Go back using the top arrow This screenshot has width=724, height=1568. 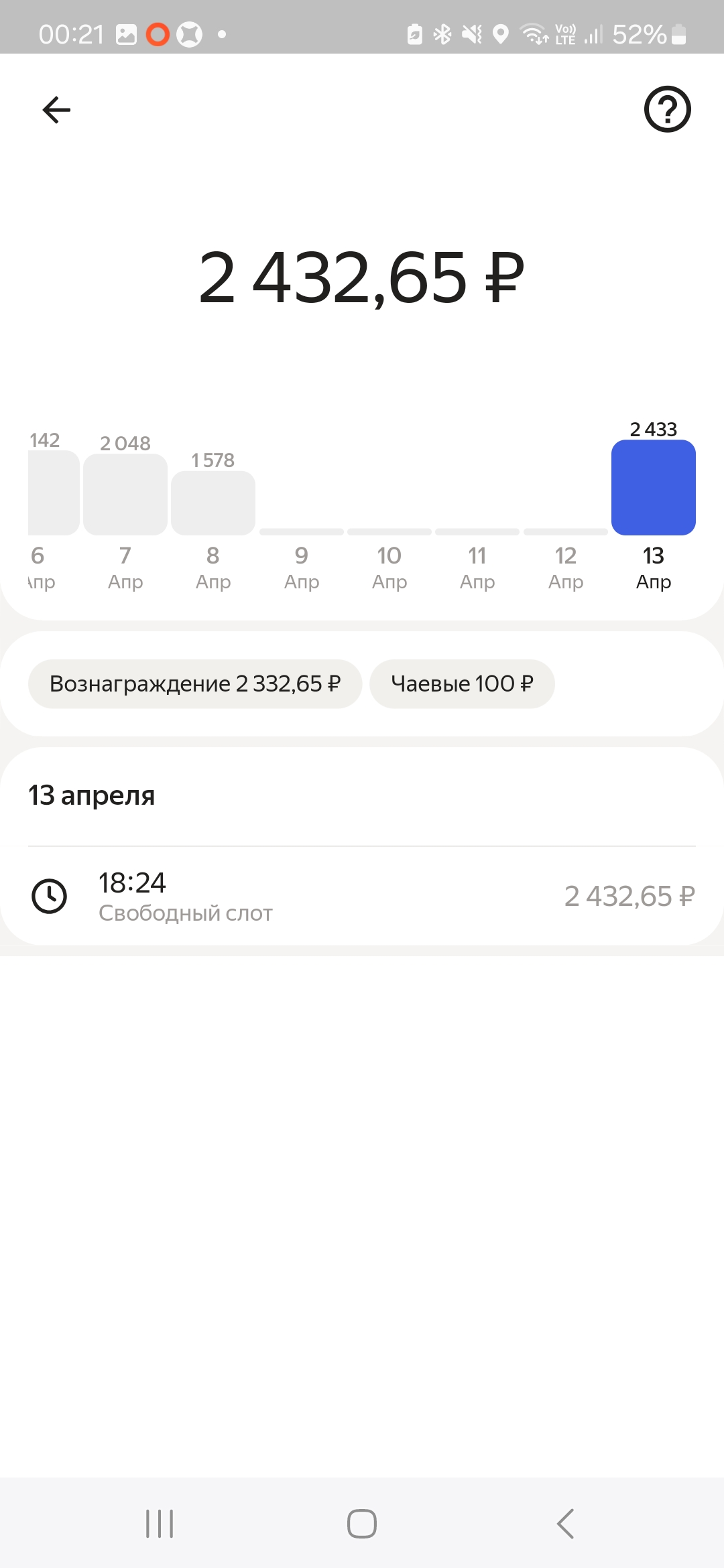(56, 110)
